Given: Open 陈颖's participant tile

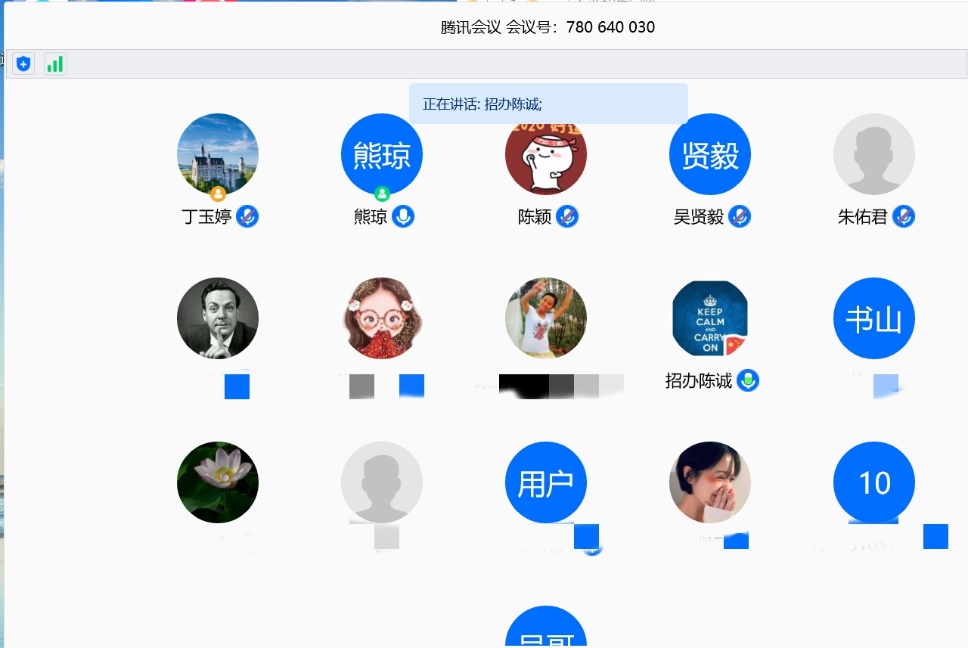Looking at the screenshot, I should 546,154.
